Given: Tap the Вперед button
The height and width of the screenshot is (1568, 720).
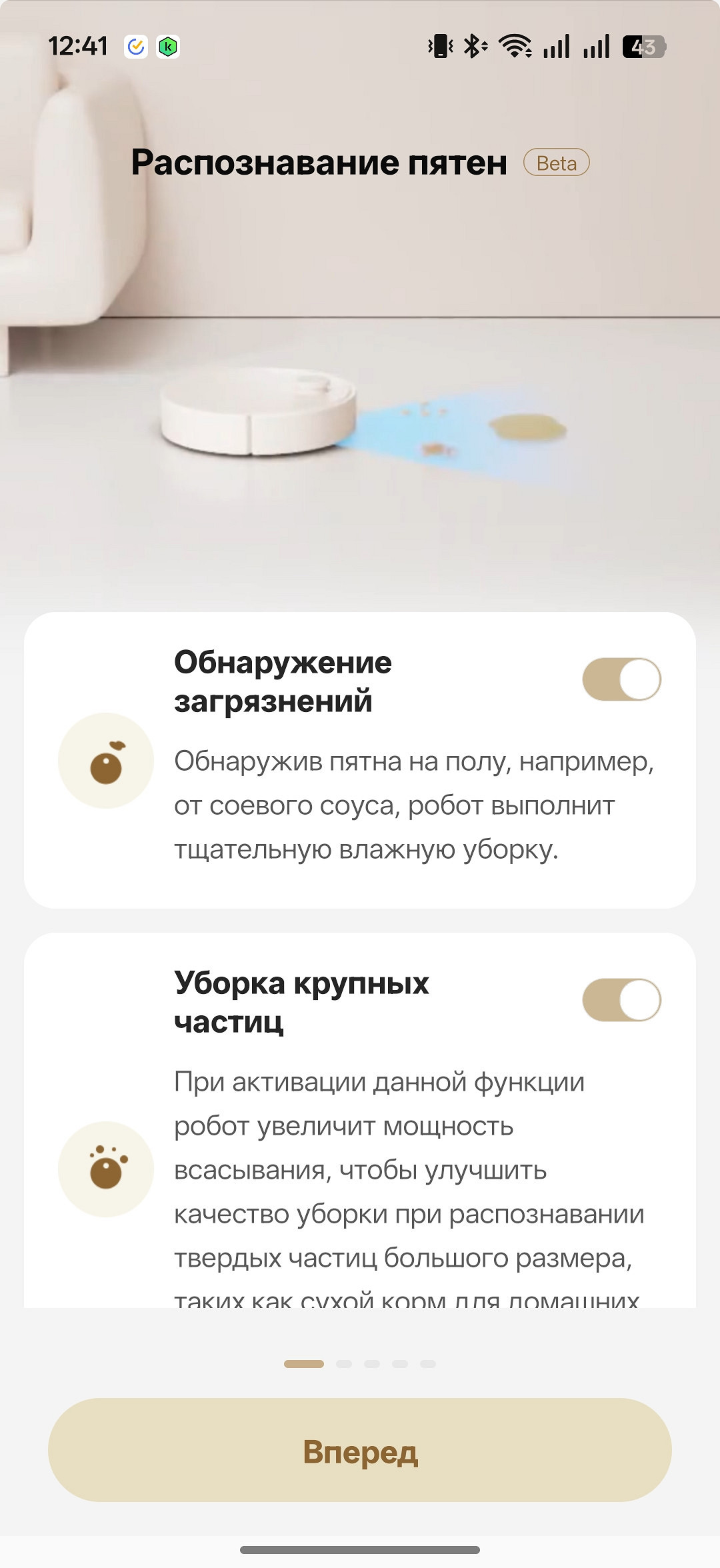Looking at the screenshot, I should point(360,1451).
